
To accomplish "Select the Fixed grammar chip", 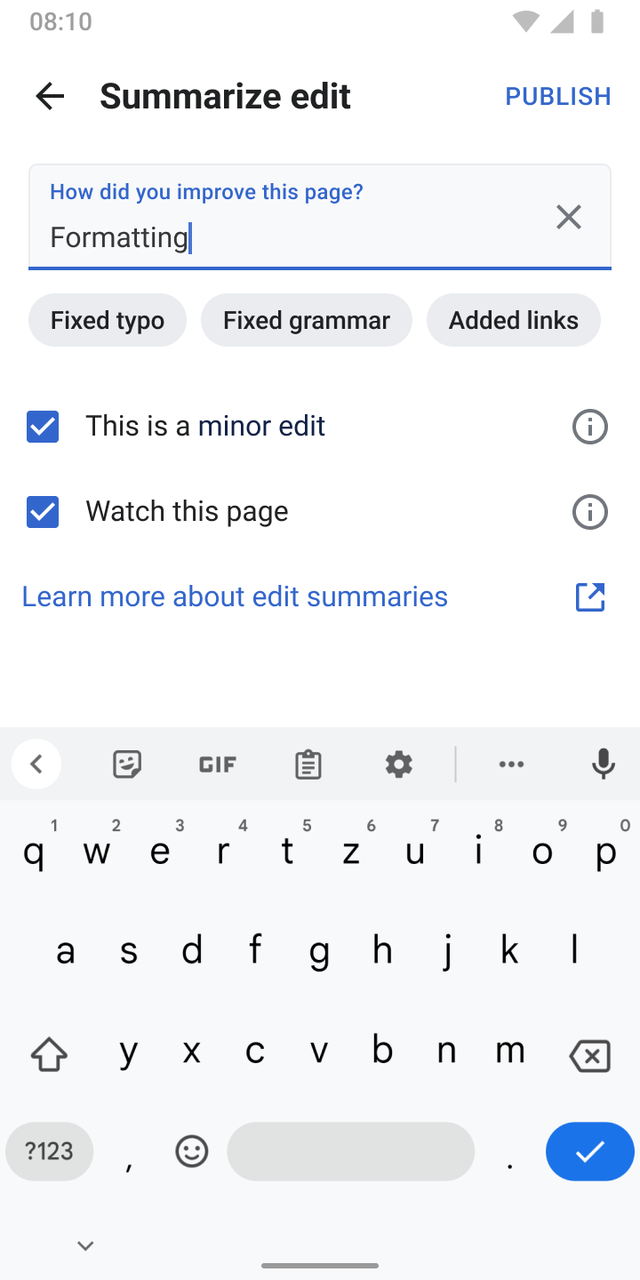I will 306,320.
